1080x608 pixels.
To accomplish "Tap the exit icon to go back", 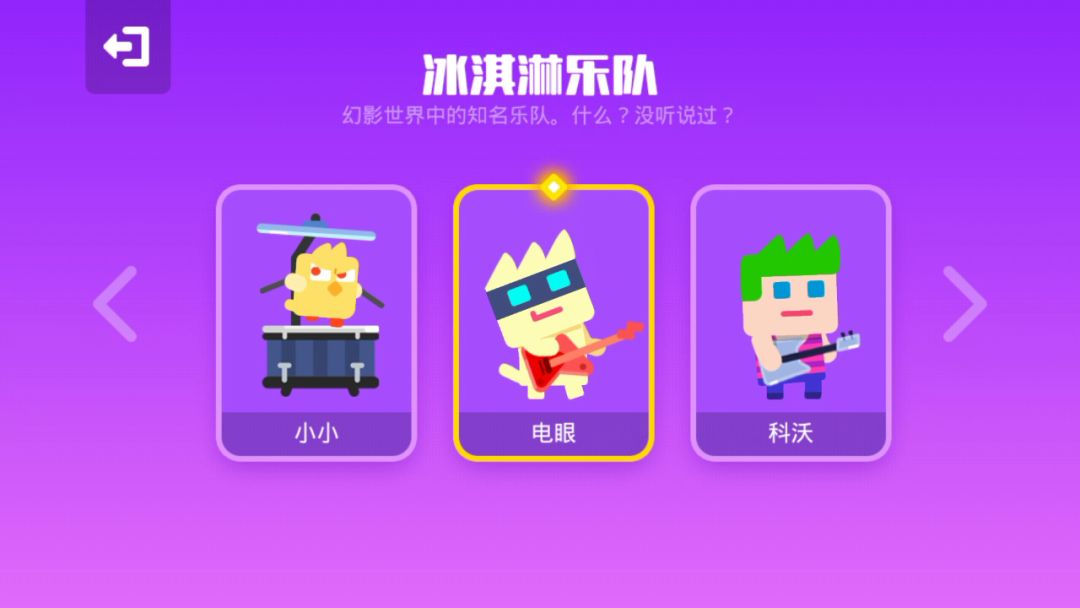I will pyautogui.click(x=127, y=47).
